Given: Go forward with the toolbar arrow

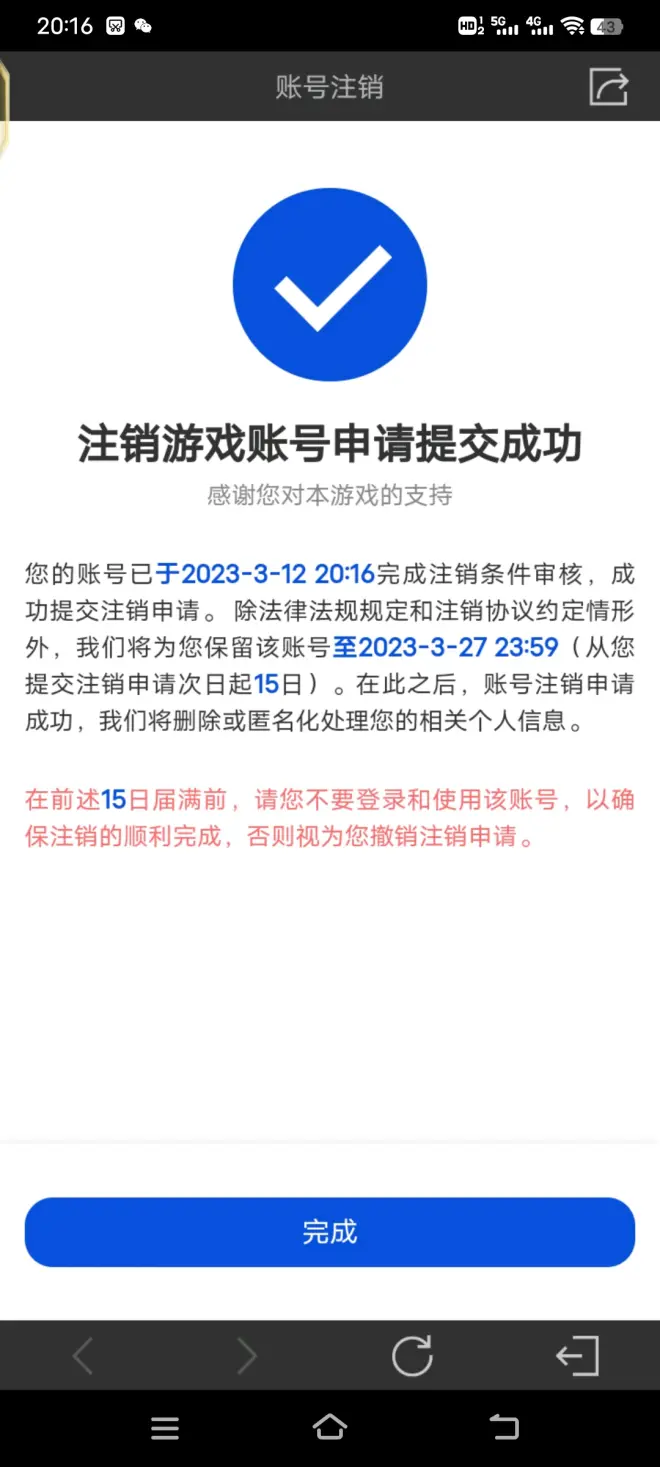Looking at the screenshot, I should 247,1356.
